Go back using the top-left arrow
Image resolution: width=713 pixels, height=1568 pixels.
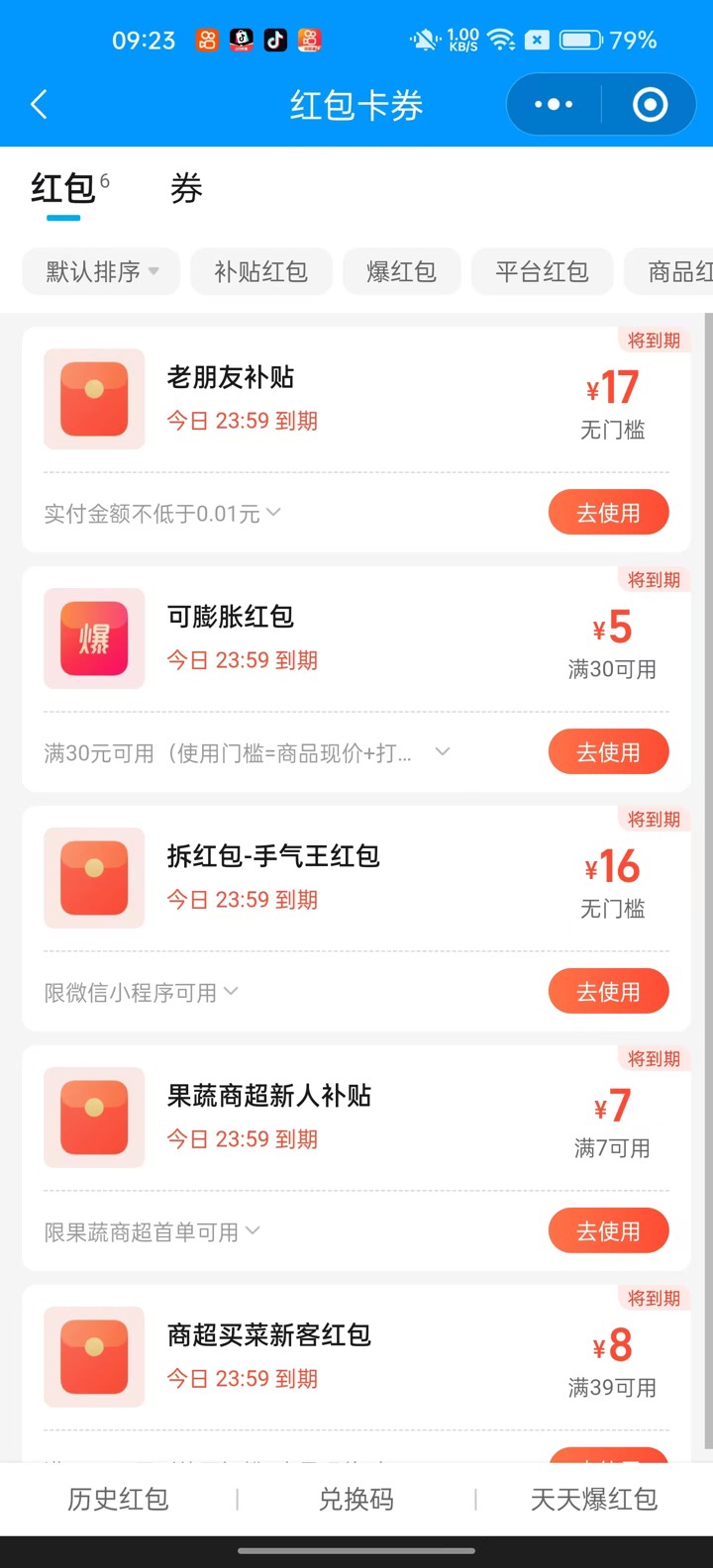pos(40,104)
